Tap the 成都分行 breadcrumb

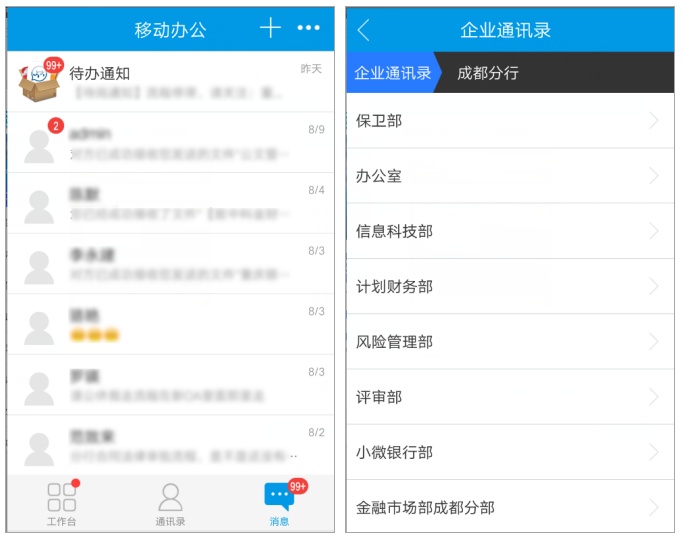[487, 73]
